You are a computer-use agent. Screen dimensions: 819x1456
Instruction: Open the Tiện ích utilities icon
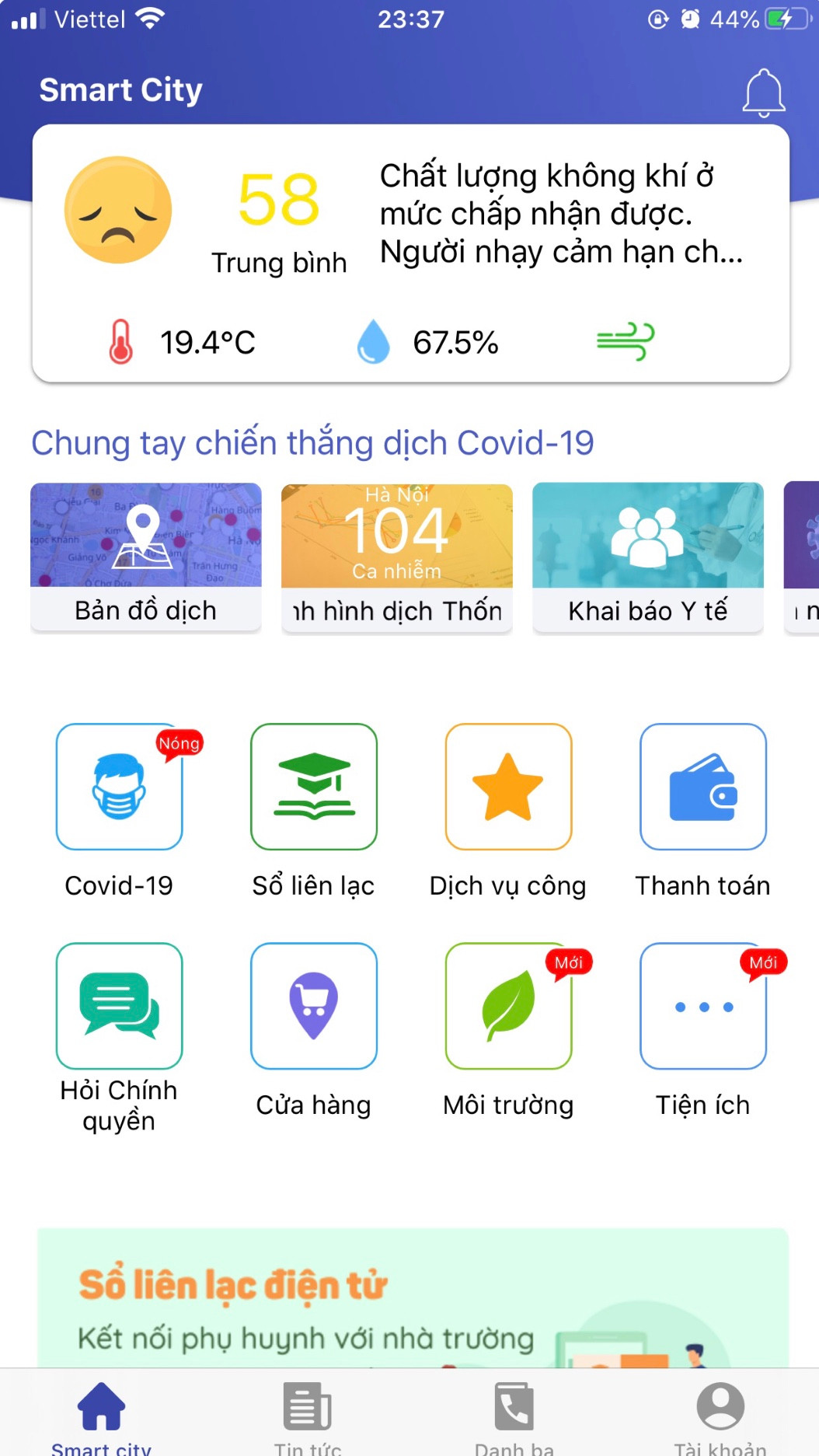tap(702, 1005)
